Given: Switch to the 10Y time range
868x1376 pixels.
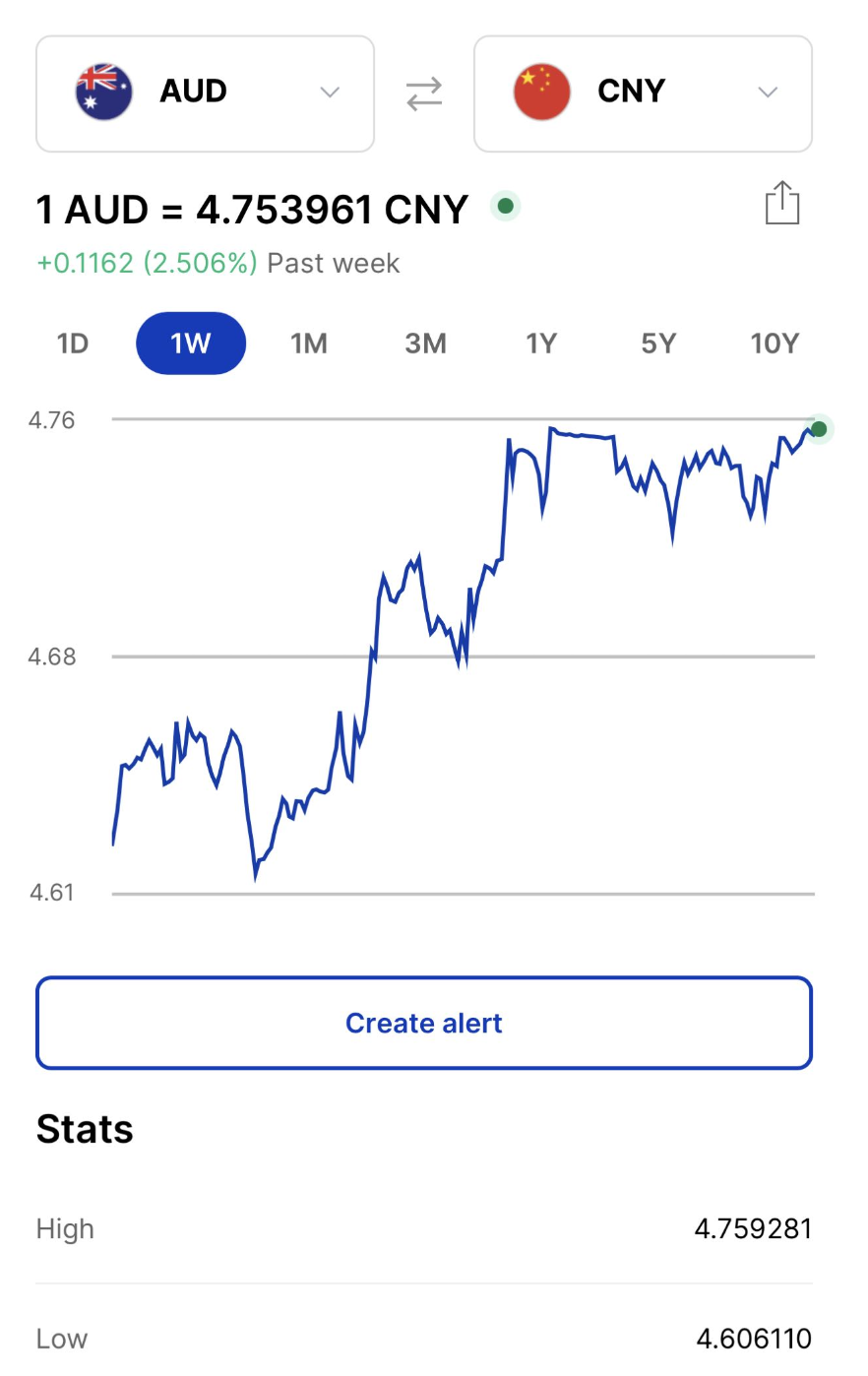Looking at the screenshot, I should coord(775,343).
